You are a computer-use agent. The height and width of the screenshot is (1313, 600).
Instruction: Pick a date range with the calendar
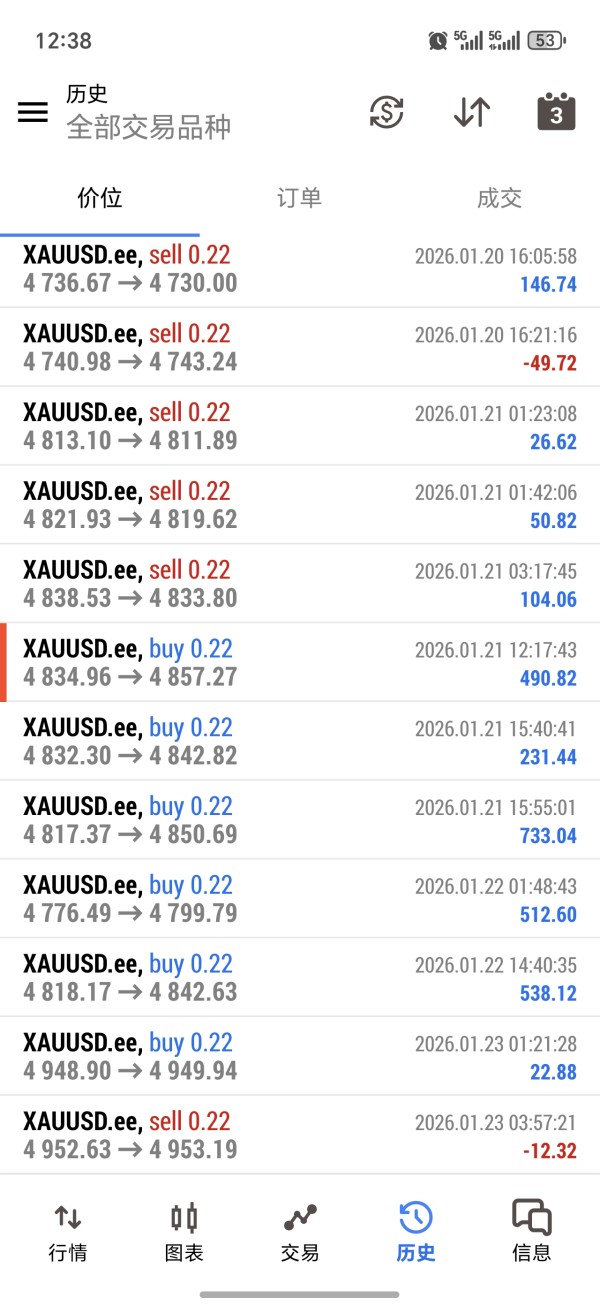coord(556,112)
